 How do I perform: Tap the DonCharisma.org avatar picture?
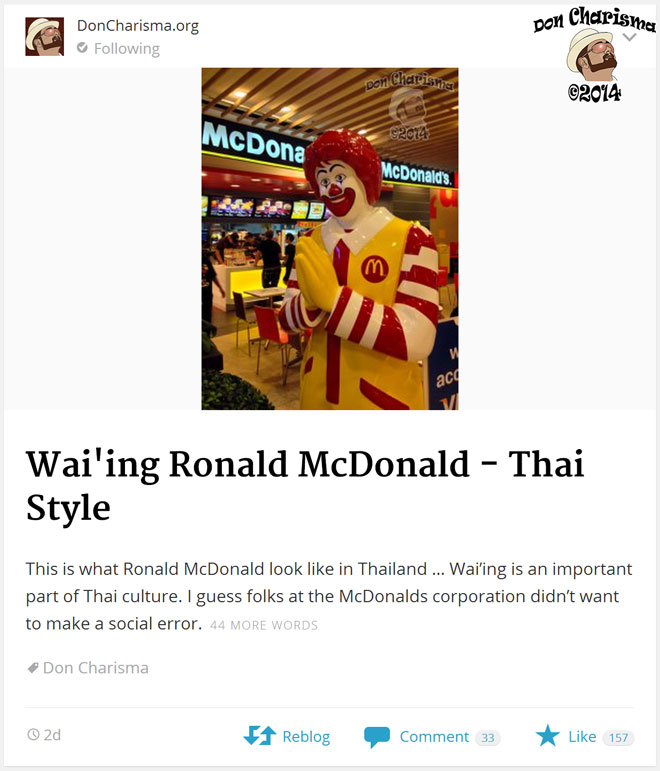click(x=45, y=37)
